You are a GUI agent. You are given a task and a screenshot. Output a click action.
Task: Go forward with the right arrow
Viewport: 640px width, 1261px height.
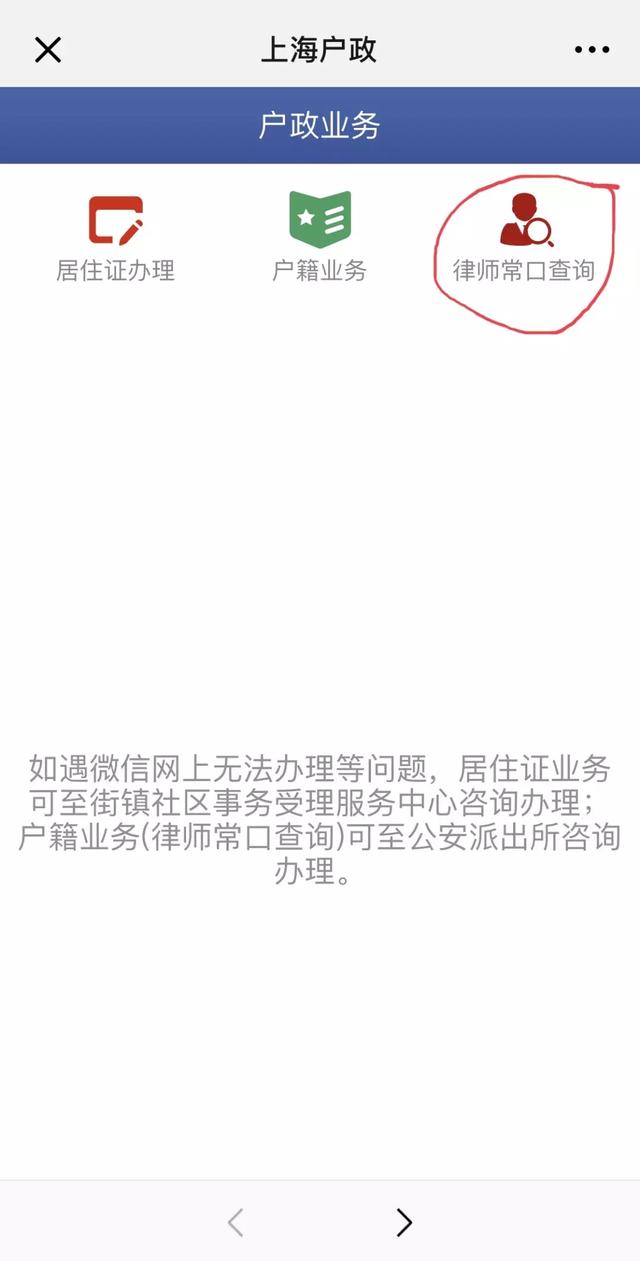[404, 1222]
